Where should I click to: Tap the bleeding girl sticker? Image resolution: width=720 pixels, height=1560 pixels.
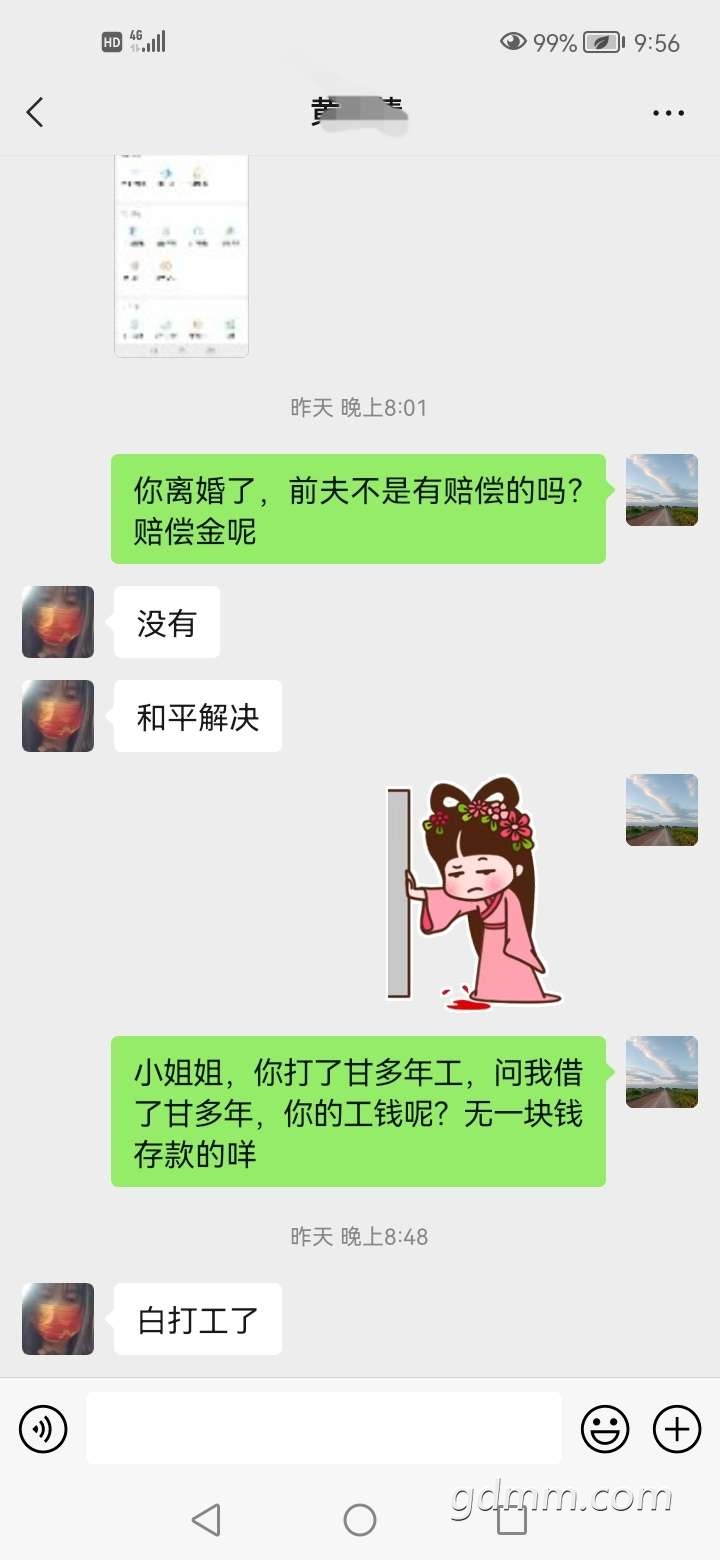point(475,893)
